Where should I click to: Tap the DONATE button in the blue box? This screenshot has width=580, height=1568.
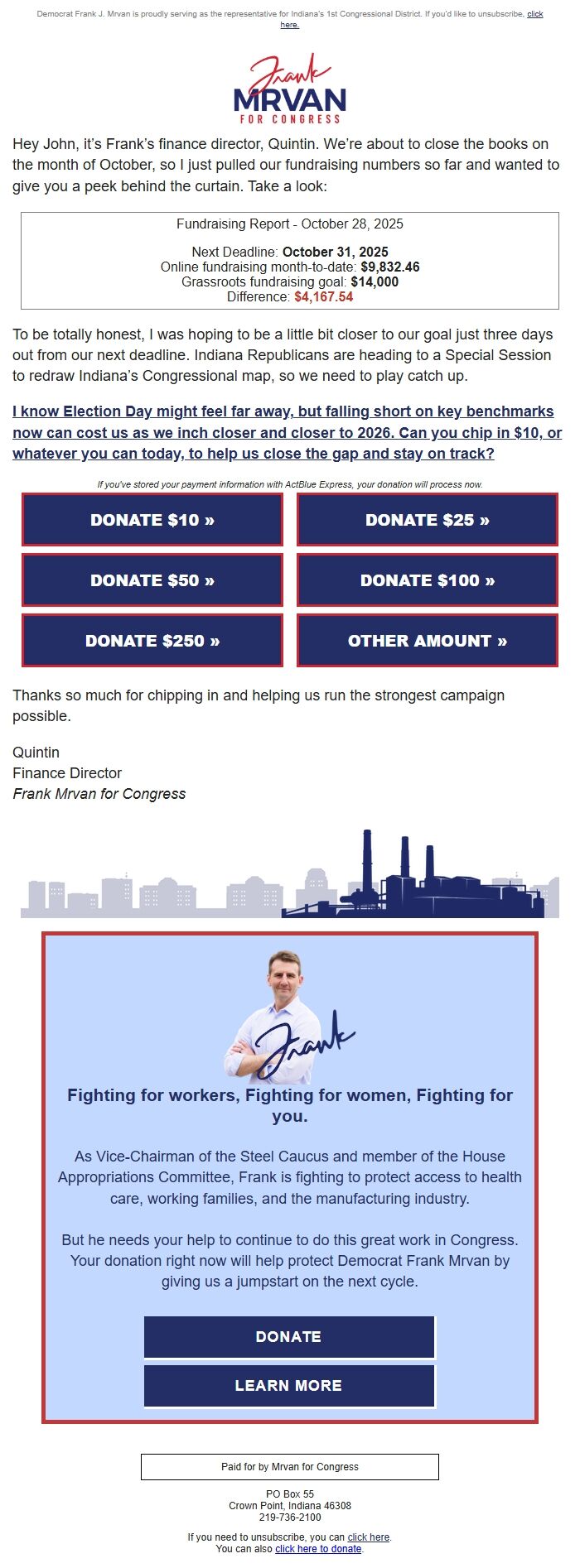[289, 1336]
